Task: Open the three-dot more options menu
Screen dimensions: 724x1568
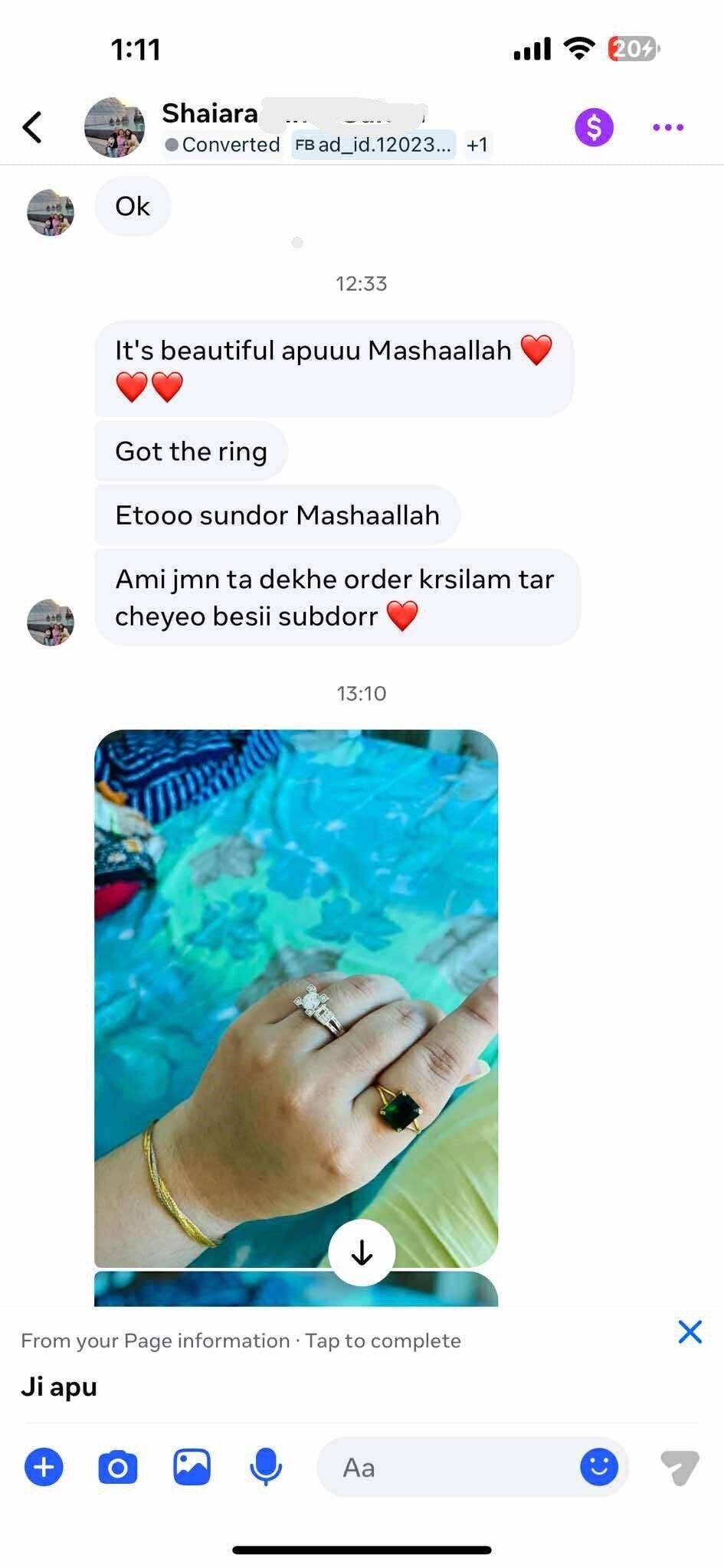Action: click(668, 127)
